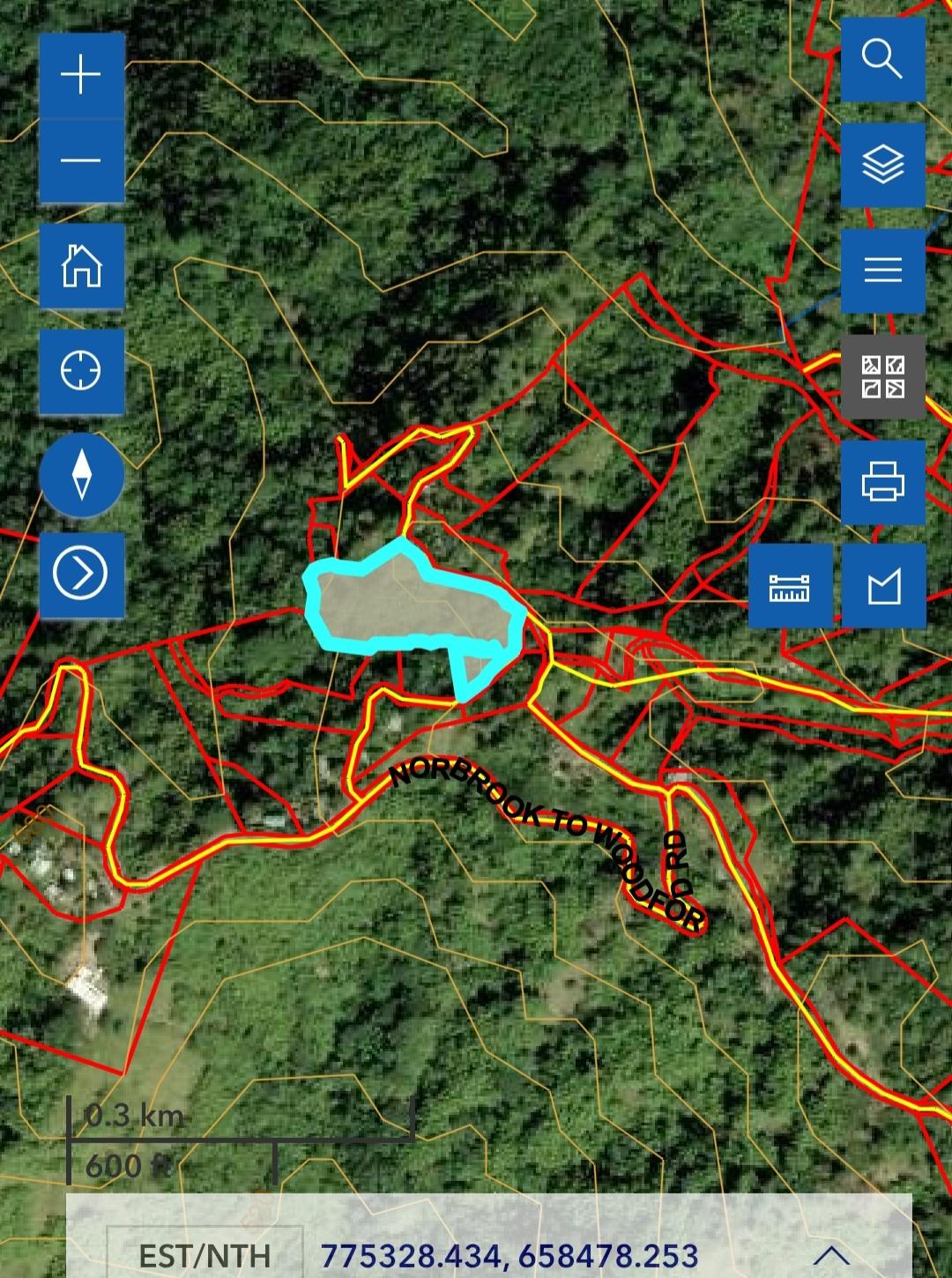The width and height of the screenshot is (952, 1278).
Task: Print the current map
Action: click(x=882, y=481)
